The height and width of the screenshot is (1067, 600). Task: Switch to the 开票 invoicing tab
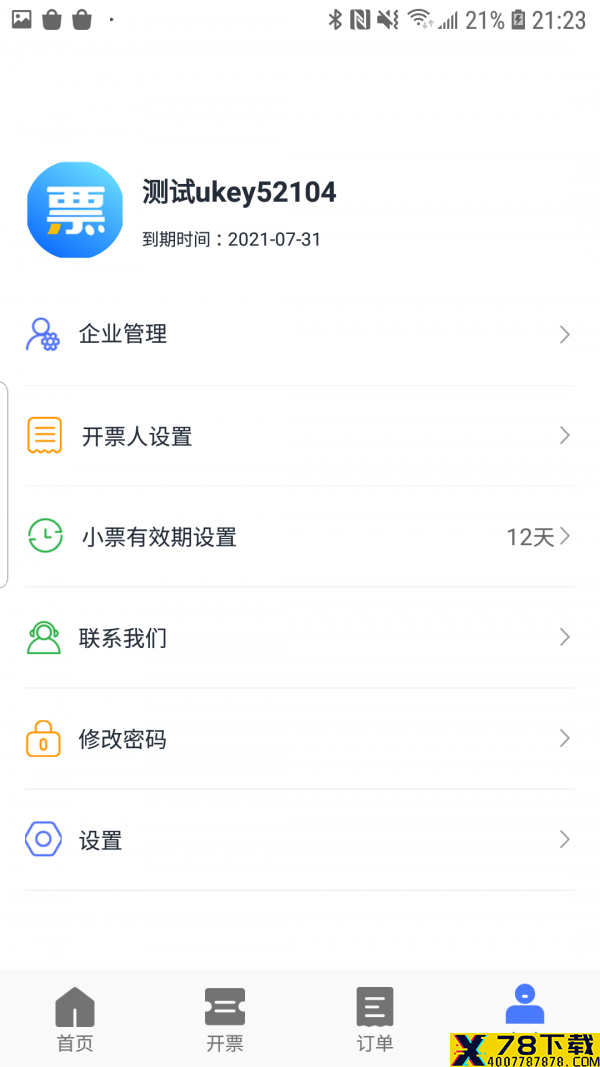point(225,1019)
